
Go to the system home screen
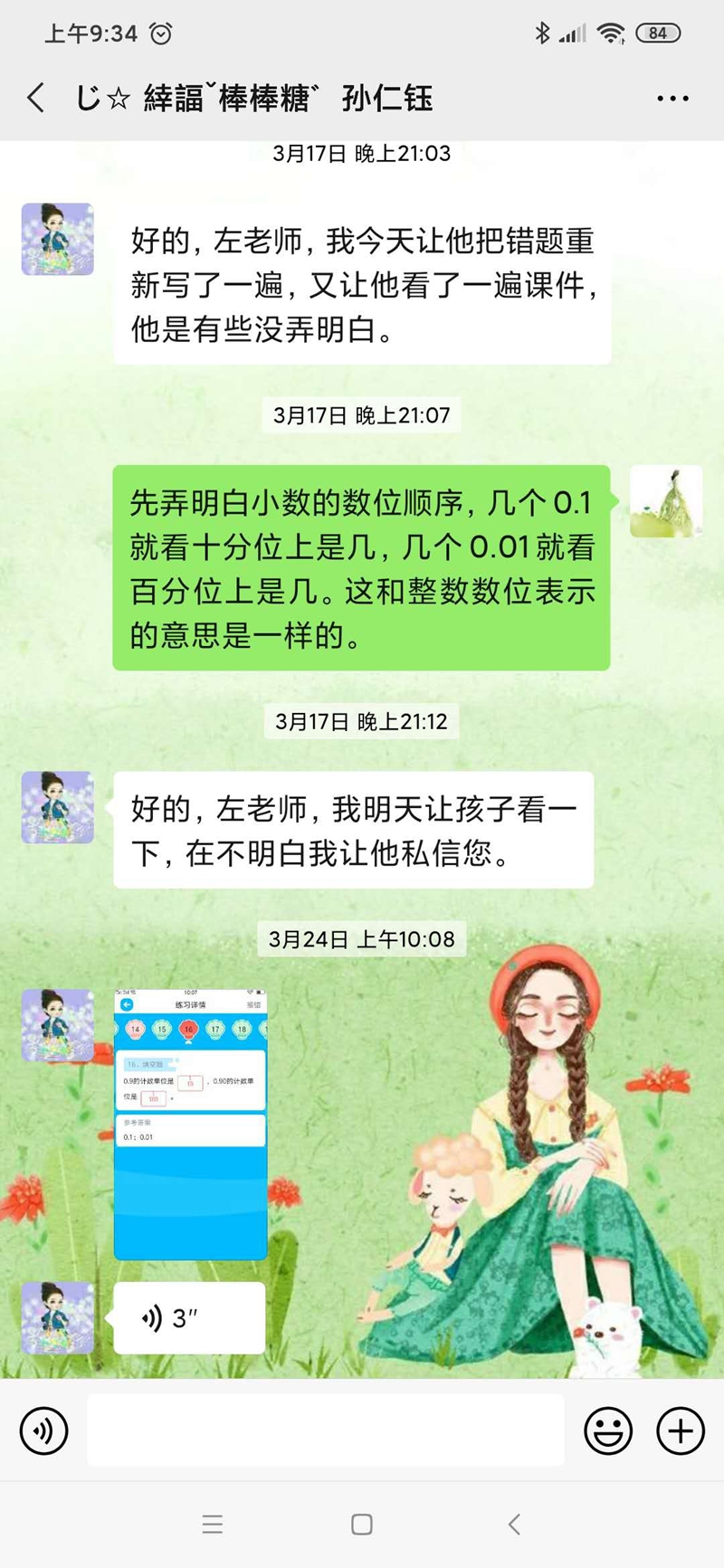(362, 1525)
